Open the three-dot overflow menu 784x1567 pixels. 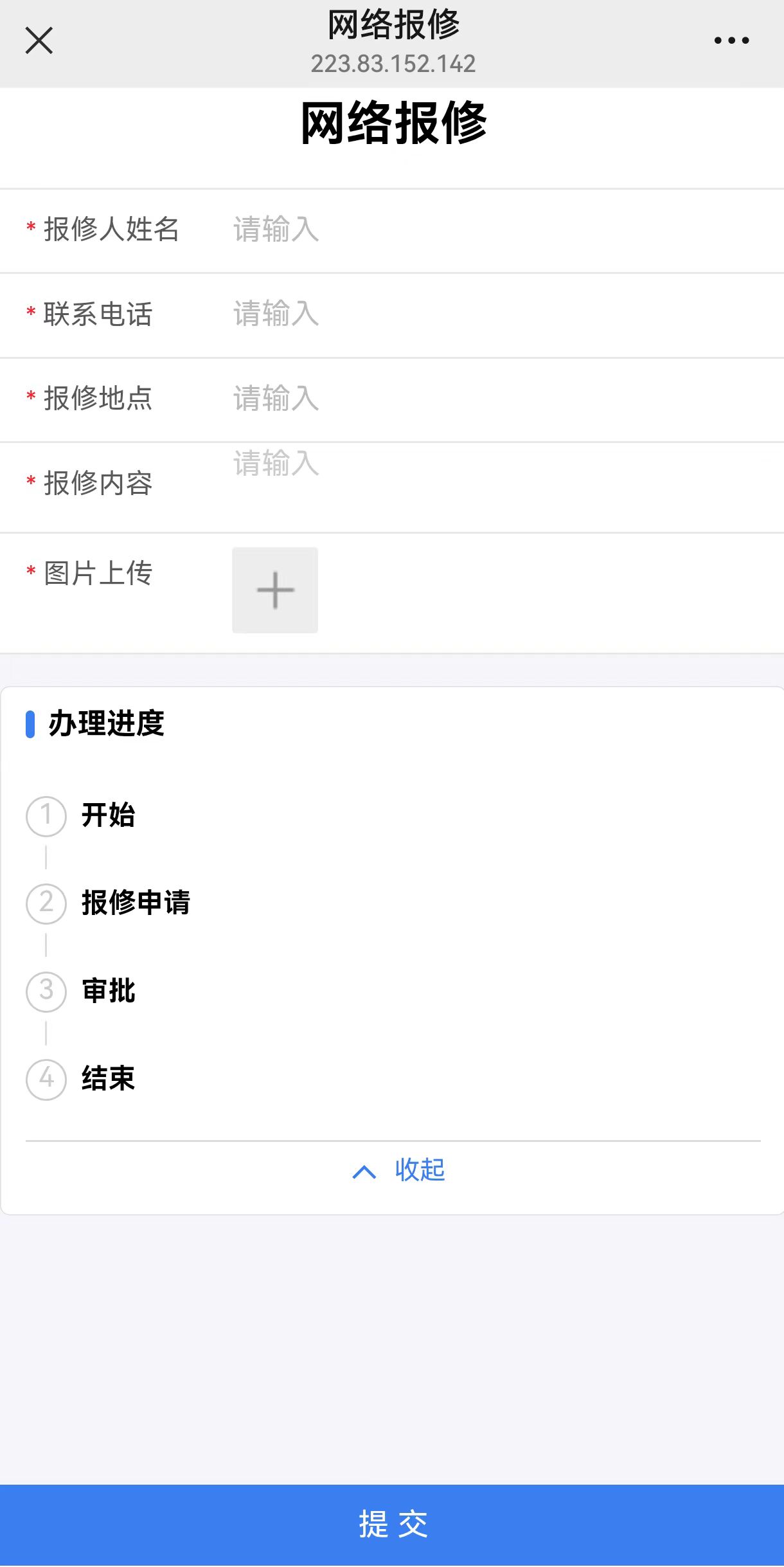(731, 41)
